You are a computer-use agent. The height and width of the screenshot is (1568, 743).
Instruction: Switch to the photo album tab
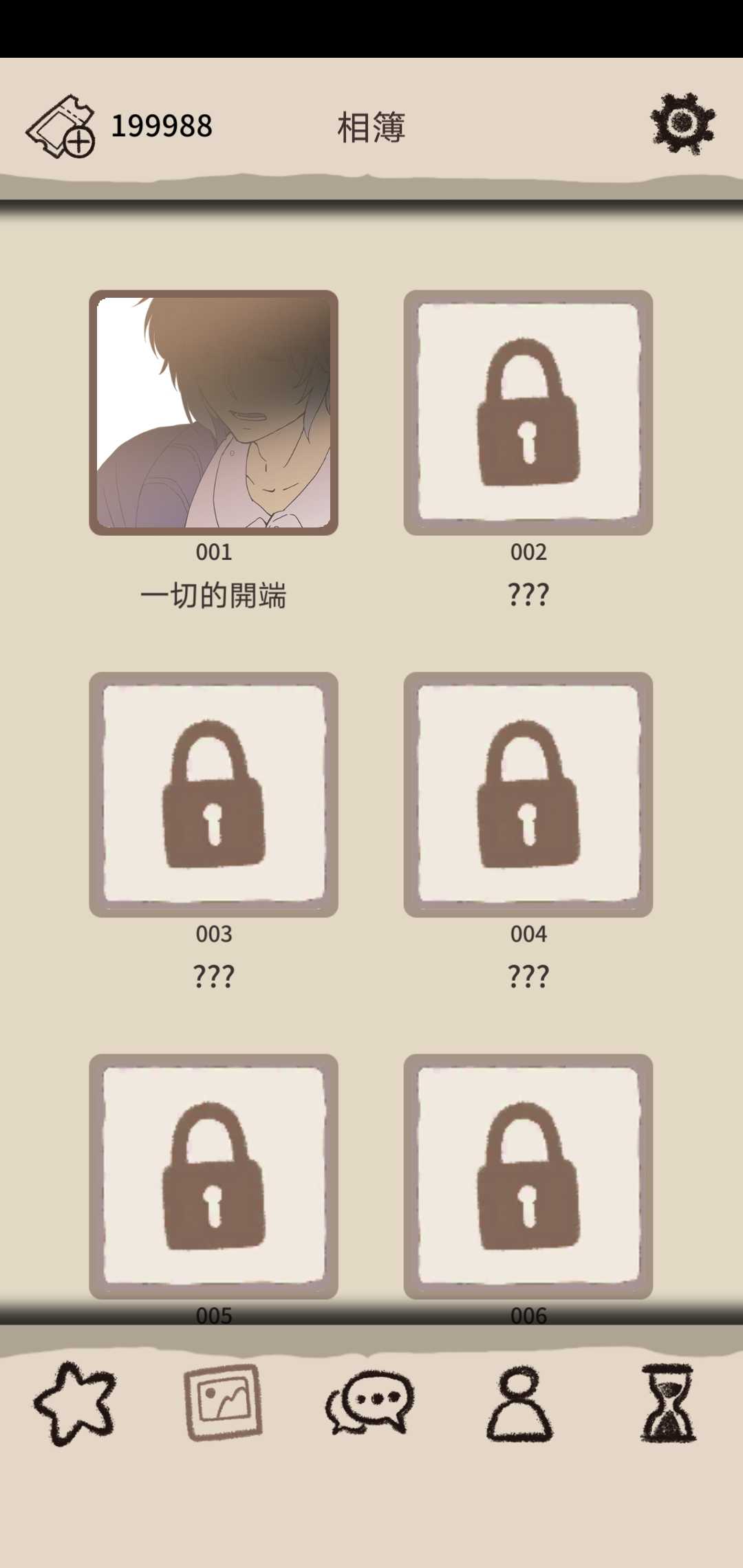click(223, 1403)
